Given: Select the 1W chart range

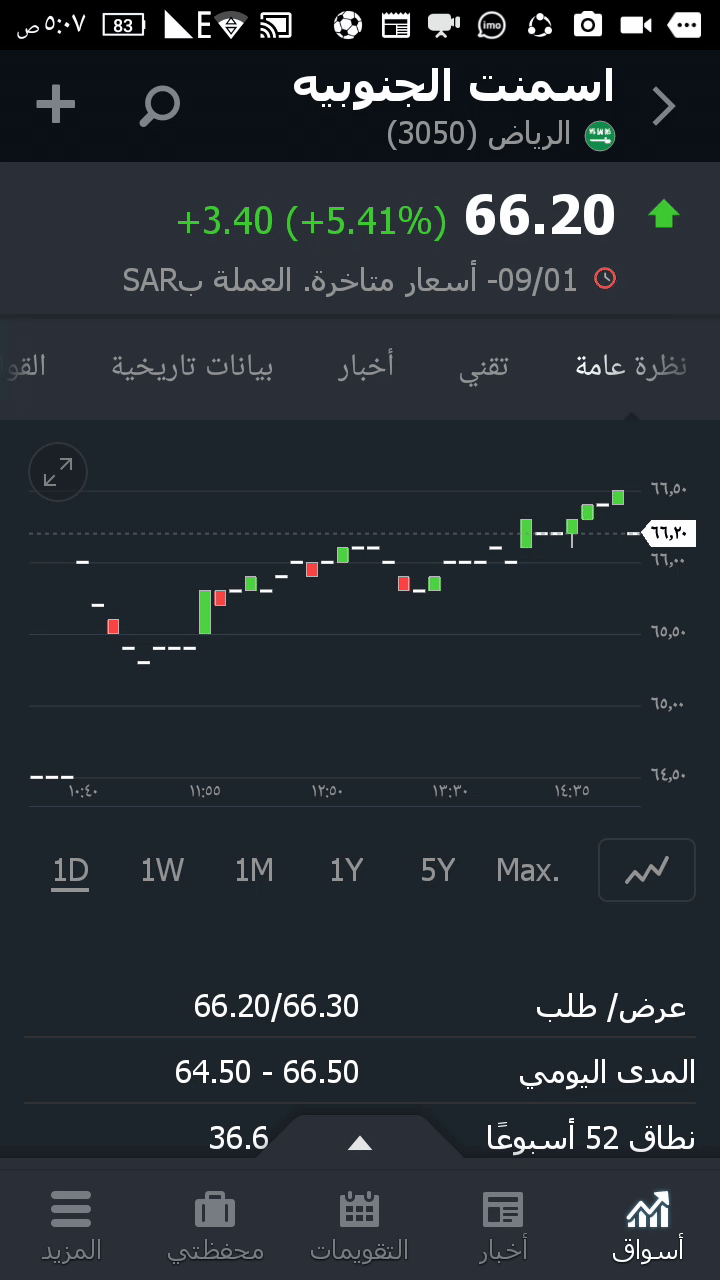Looking at the screenshot, I should click(162, 871).
